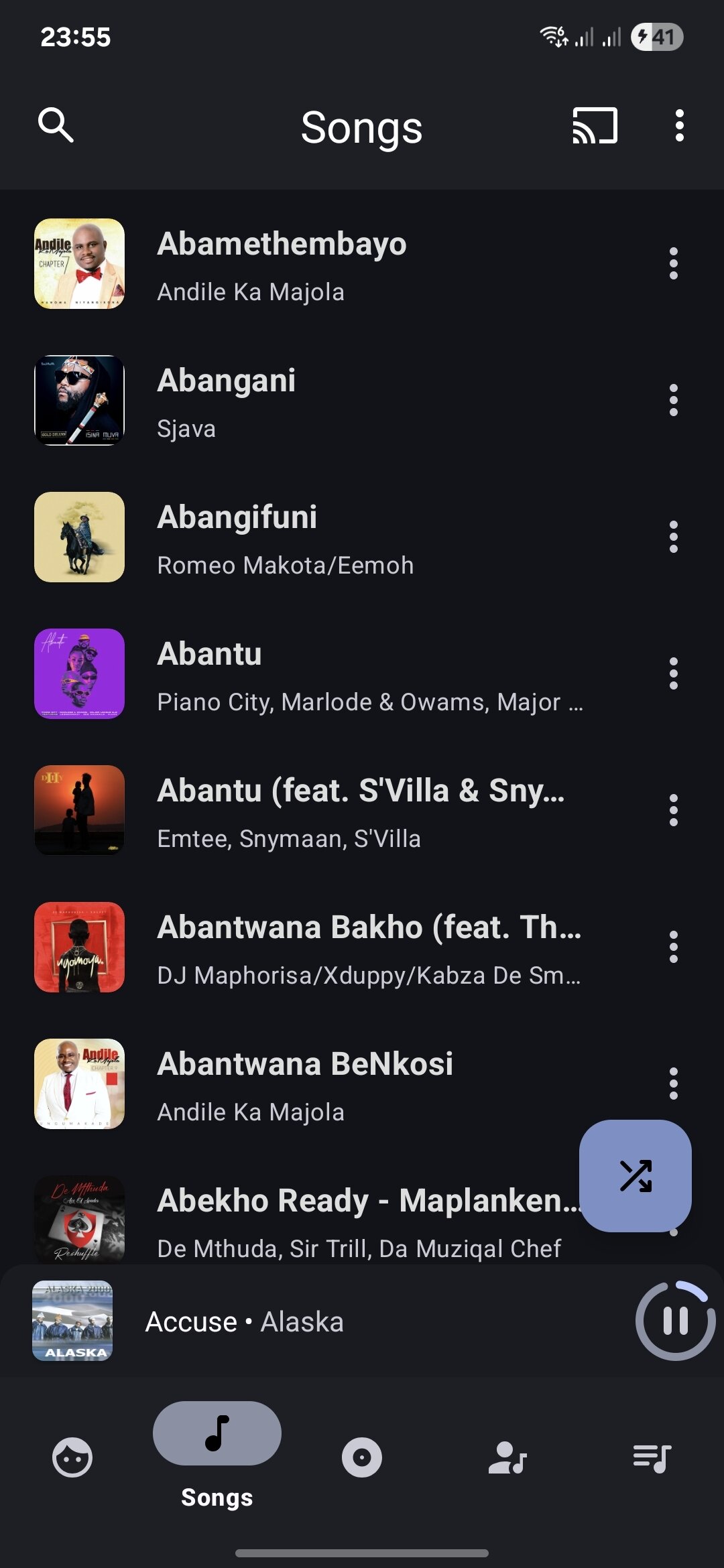The image size is (724, 1568).
Task: Open more options for Abantwana Bakho
Action: (673, 948)
